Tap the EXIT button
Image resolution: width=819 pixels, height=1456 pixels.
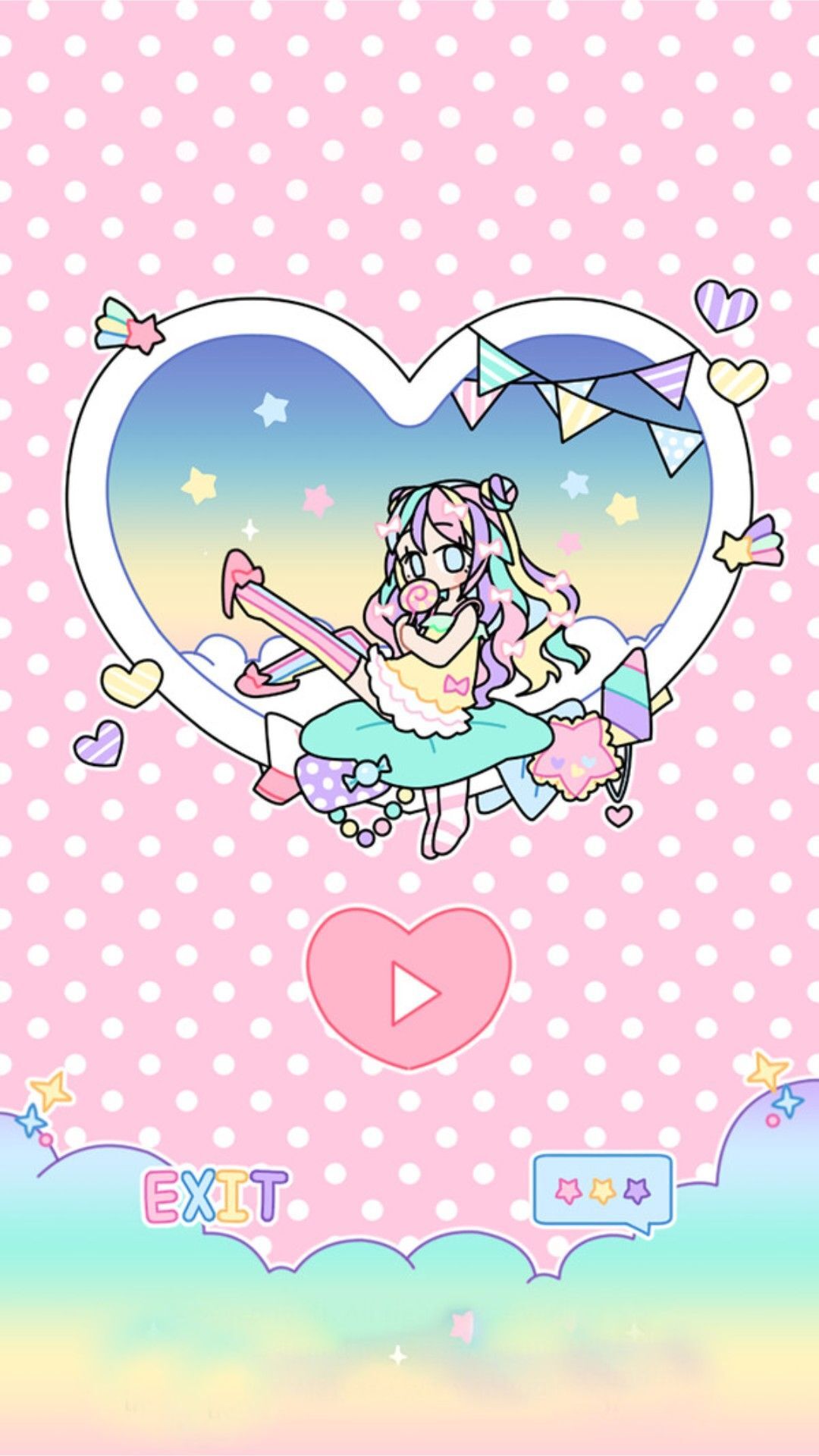point(215,1197)
